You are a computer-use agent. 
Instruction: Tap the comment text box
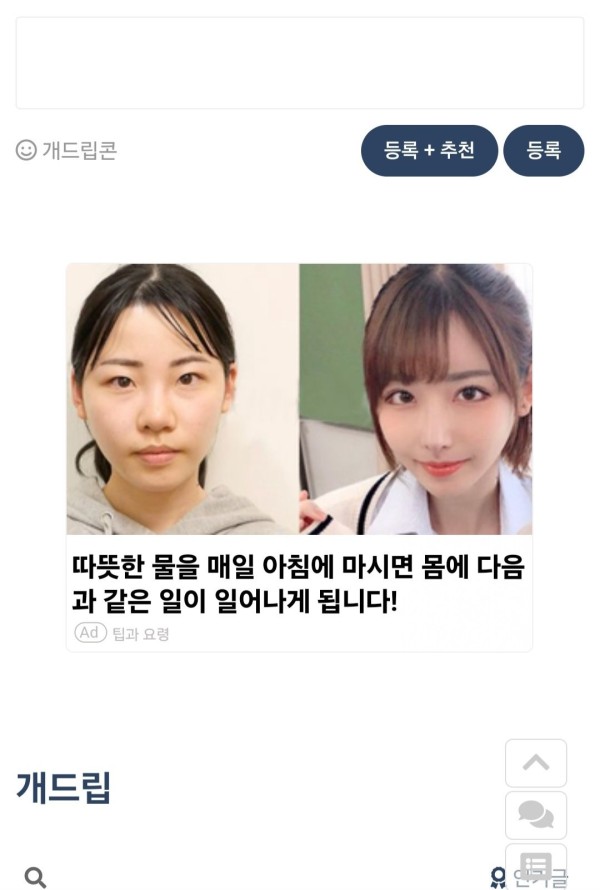point(299,62)
